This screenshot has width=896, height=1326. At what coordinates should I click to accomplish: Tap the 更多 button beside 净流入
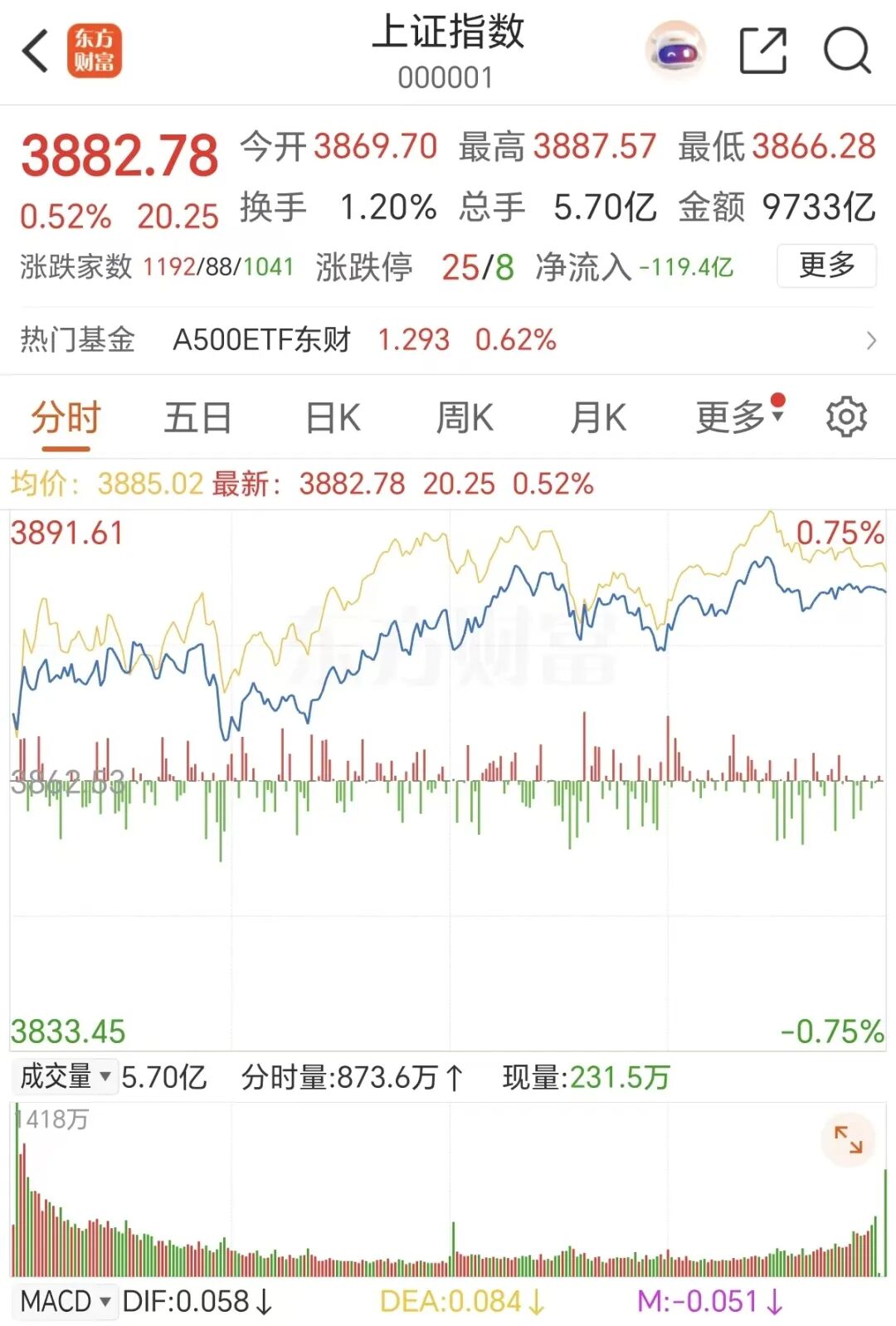coord(826,266)
